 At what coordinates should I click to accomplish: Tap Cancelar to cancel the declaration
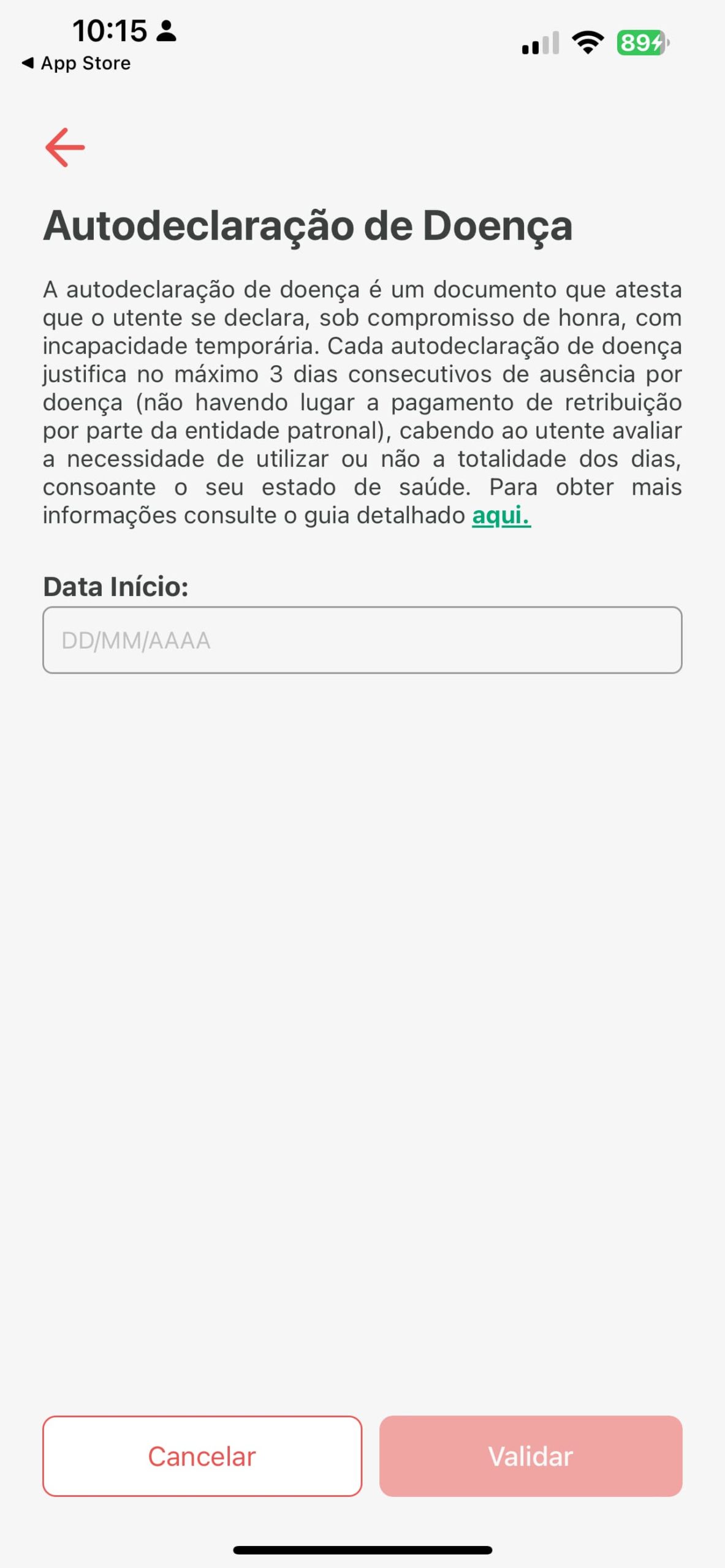(202, 1456)
